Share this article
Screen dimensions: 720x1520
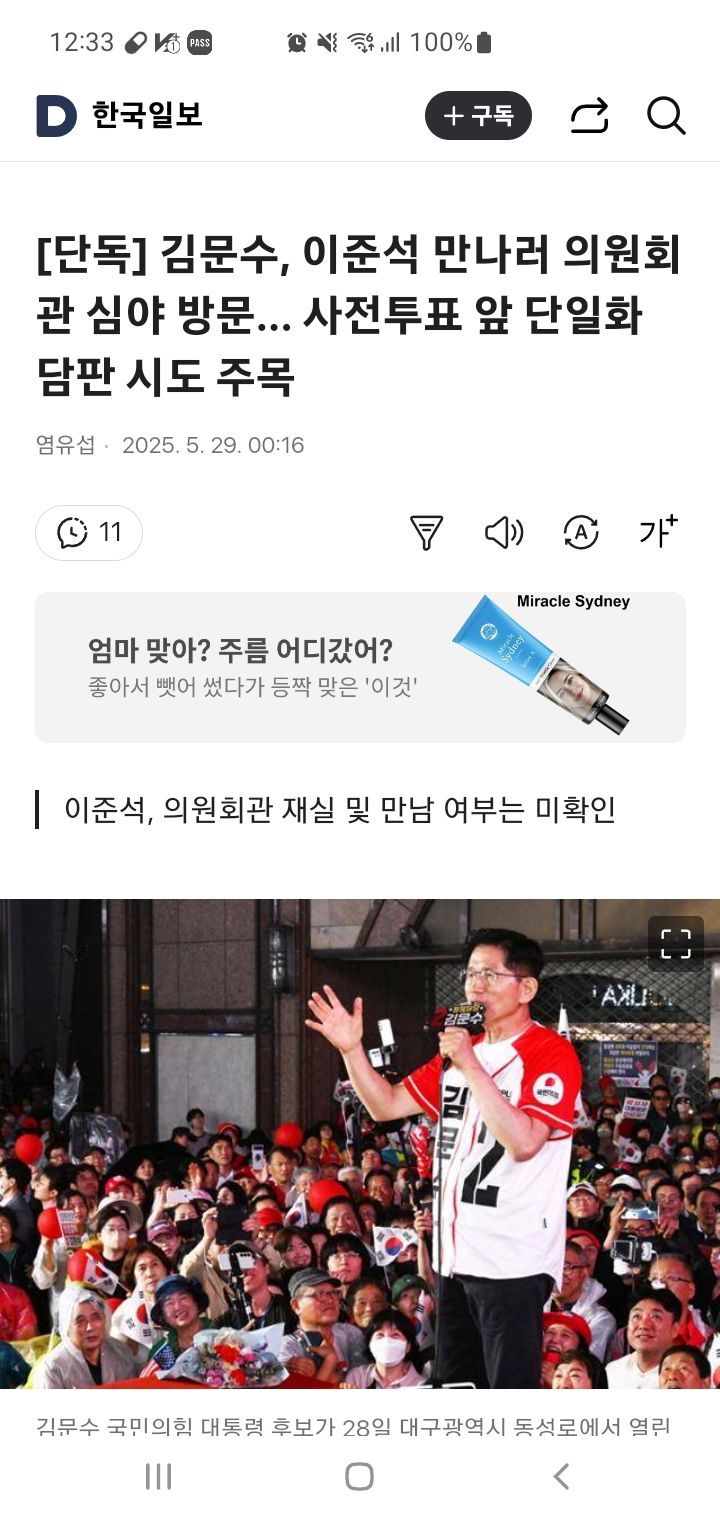pyautogui.click(x=589, y=116)
